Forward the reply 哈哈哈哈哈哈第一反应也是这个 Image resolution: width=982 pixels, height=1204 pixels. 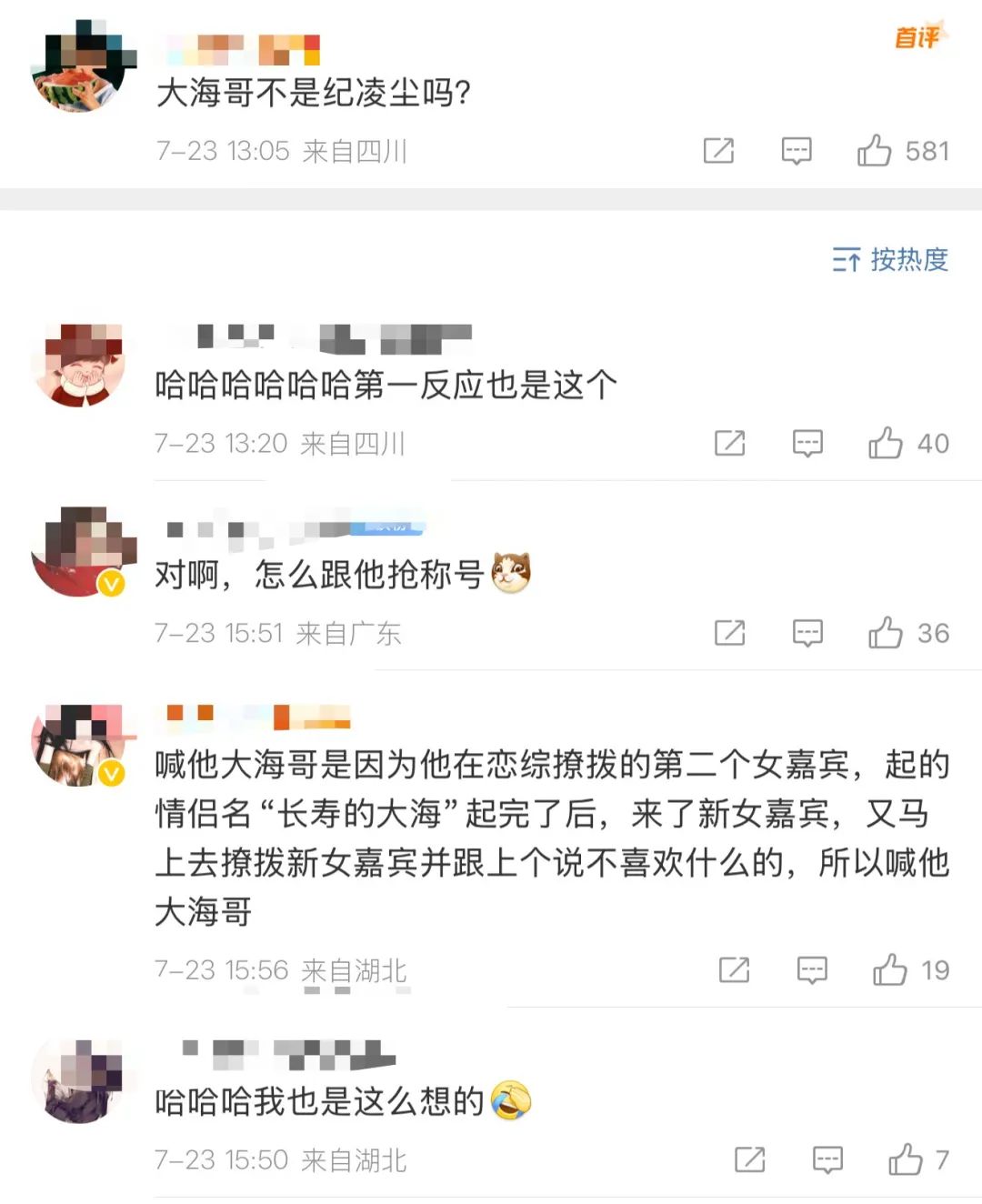click(x=729, y=444)
